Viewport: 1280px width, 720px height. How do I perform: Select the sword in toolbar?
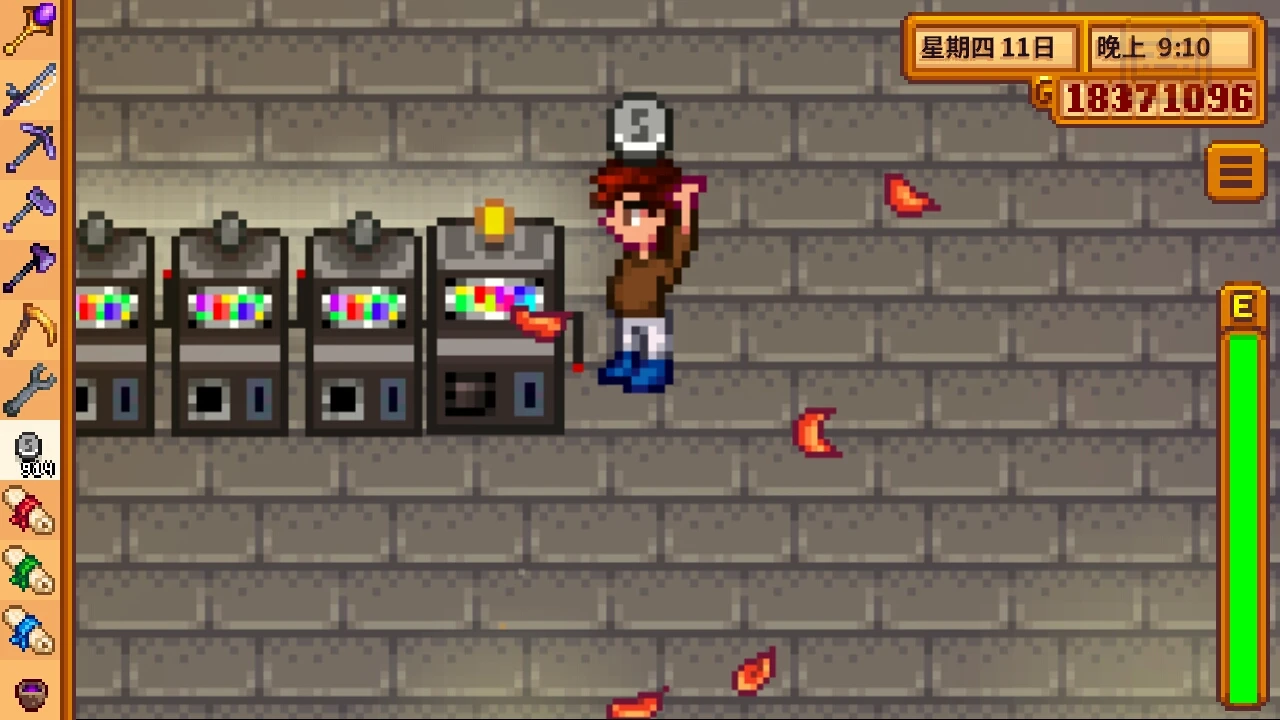click(x=30, y=90)
